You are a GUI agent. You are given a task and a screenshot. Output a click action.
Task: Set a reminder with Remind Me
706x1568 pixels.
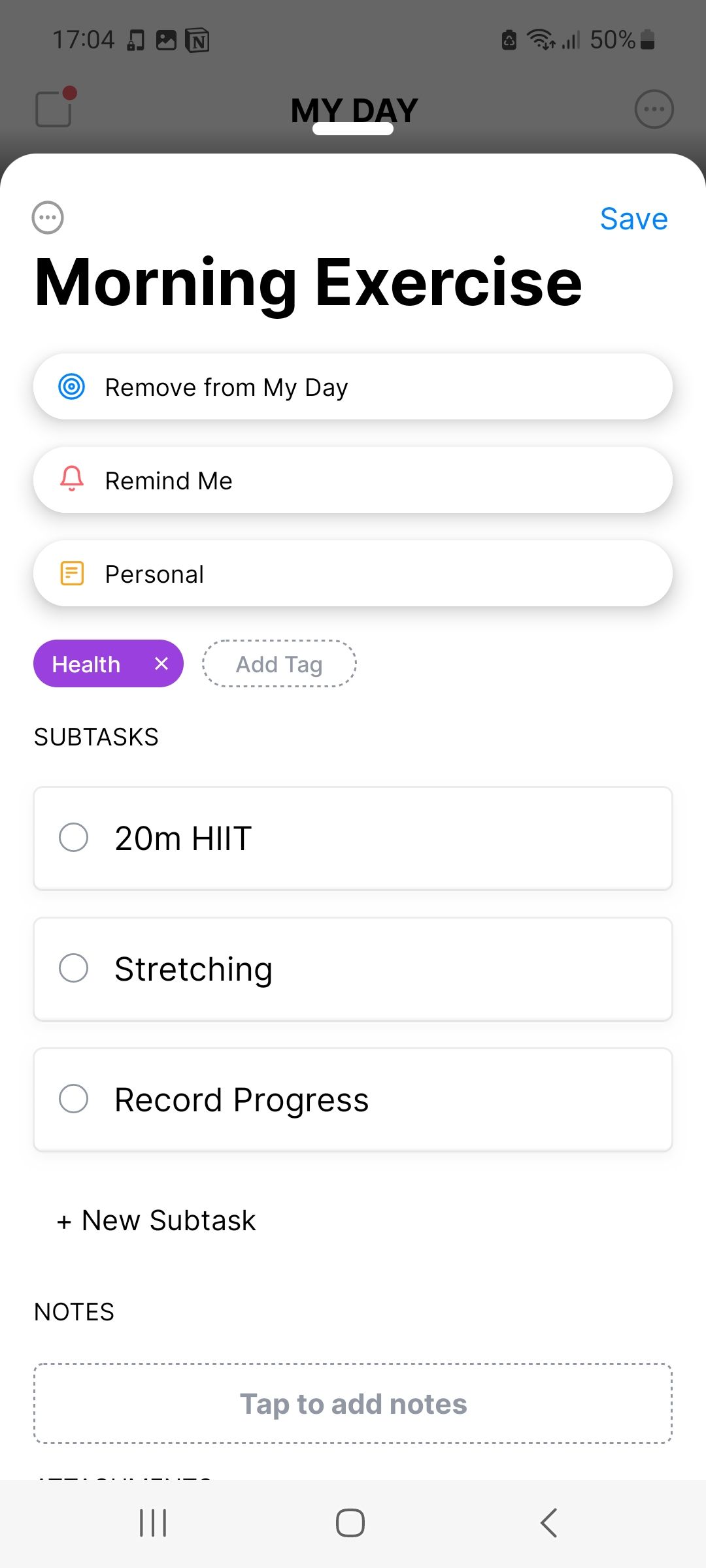[x=353, y=481]
